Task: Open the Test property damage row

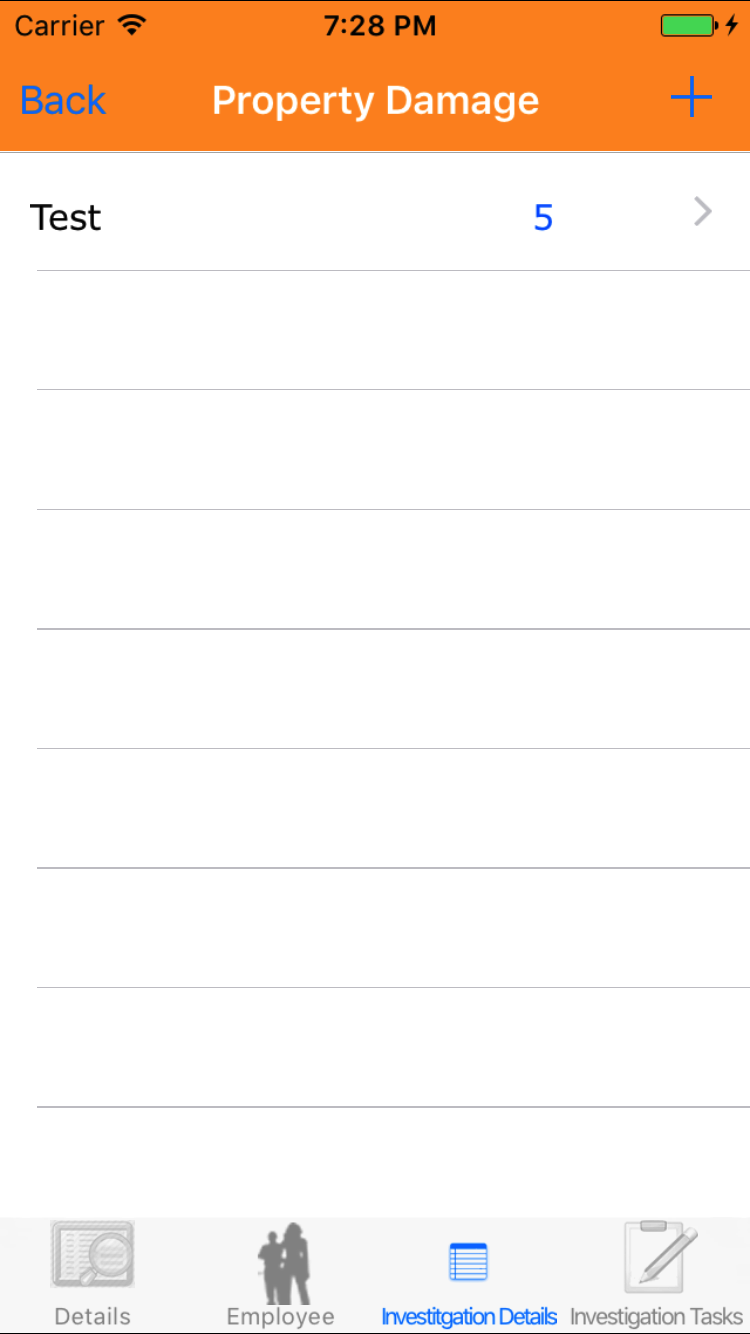Action: click(375, 216)
